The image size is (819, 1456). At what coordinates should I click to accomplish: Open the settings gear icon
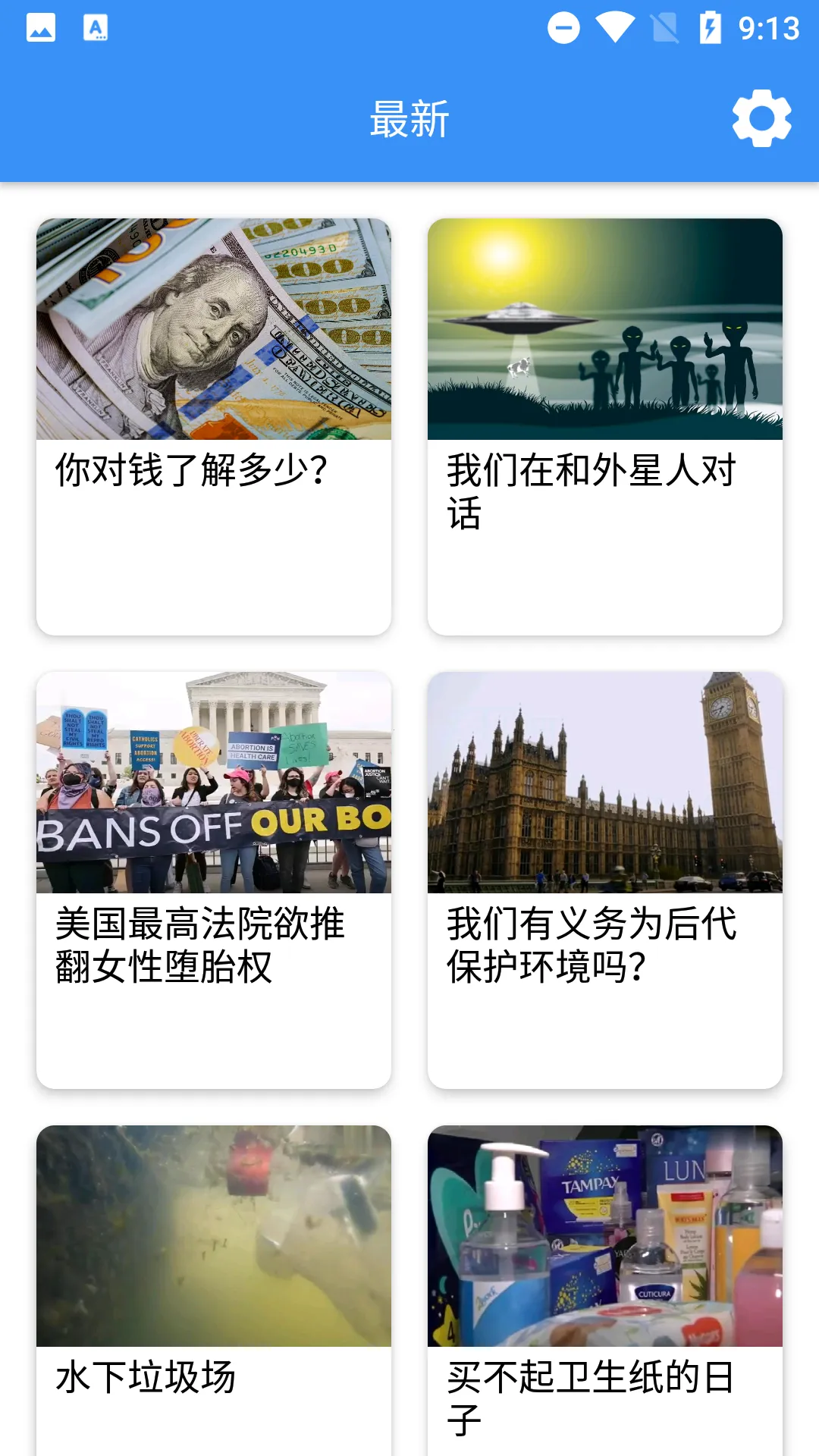tap(761, 119)
